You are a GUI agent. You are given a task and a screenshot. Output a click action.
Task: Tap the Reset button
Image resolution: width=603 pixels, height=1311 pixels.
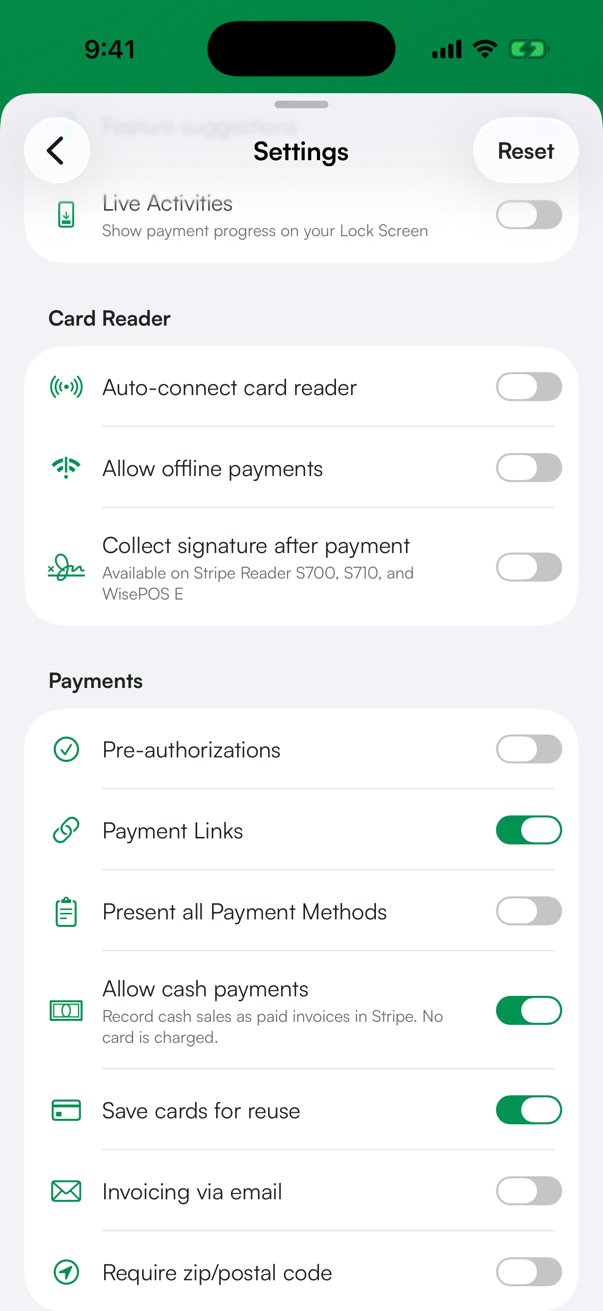526,151
